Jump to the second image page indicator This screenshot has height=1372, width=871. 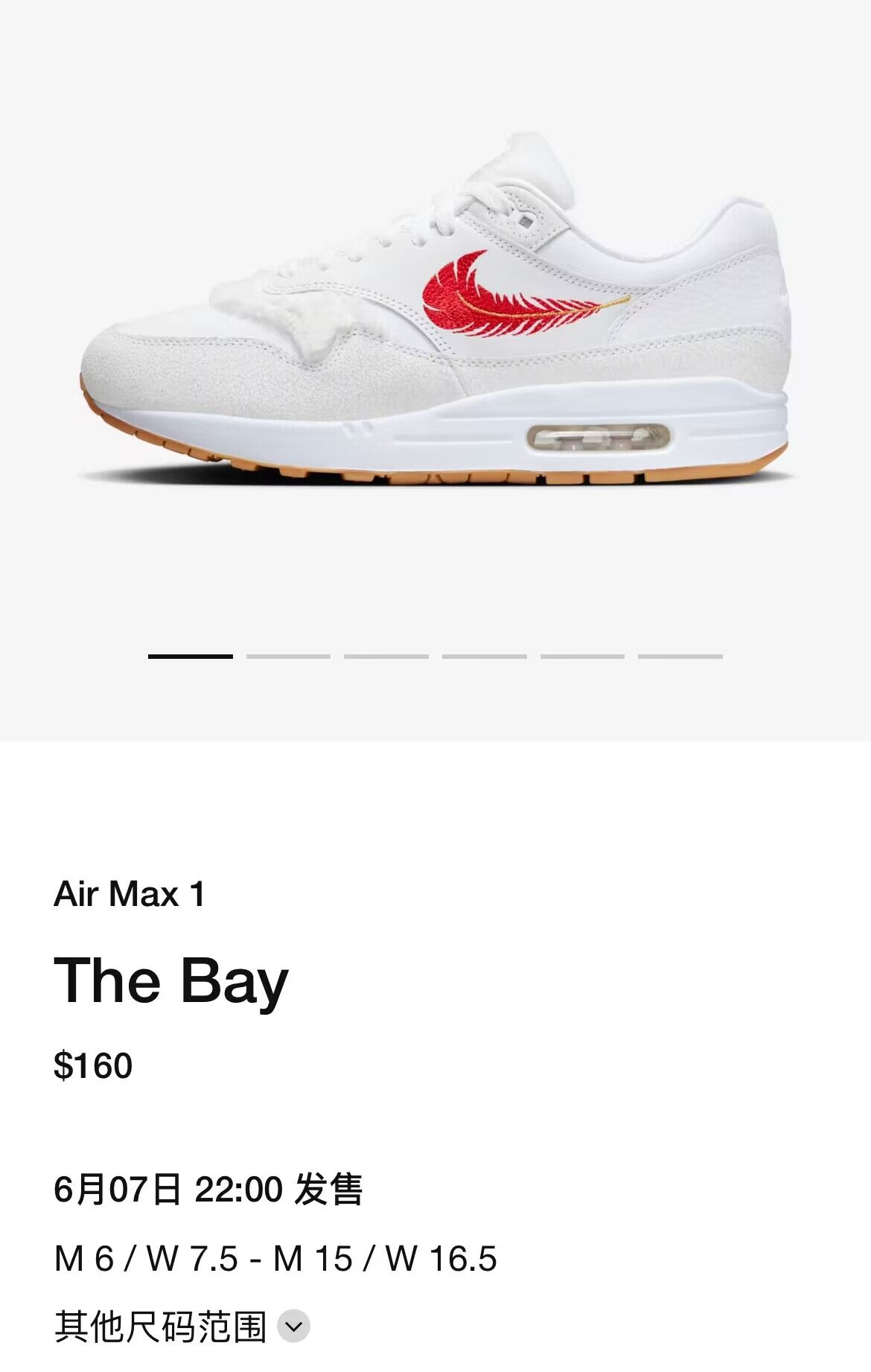(x=288, y=656)
